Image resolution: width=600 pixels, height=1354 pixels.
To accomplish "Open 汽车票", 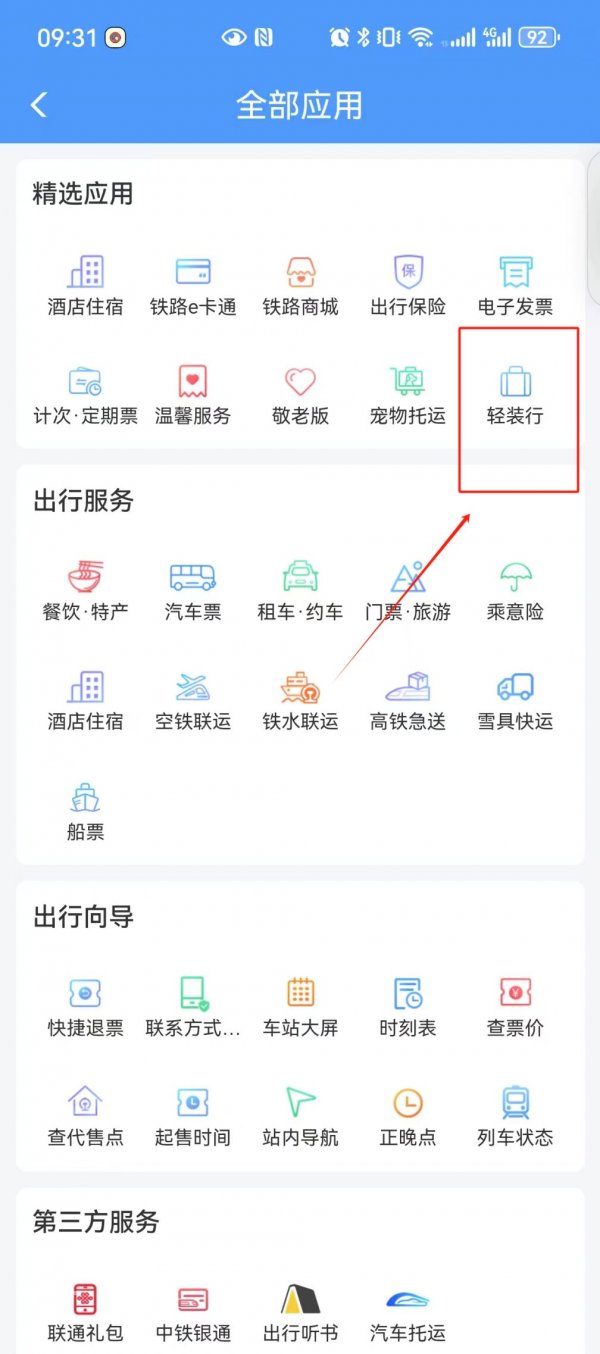I will (193, 590).
